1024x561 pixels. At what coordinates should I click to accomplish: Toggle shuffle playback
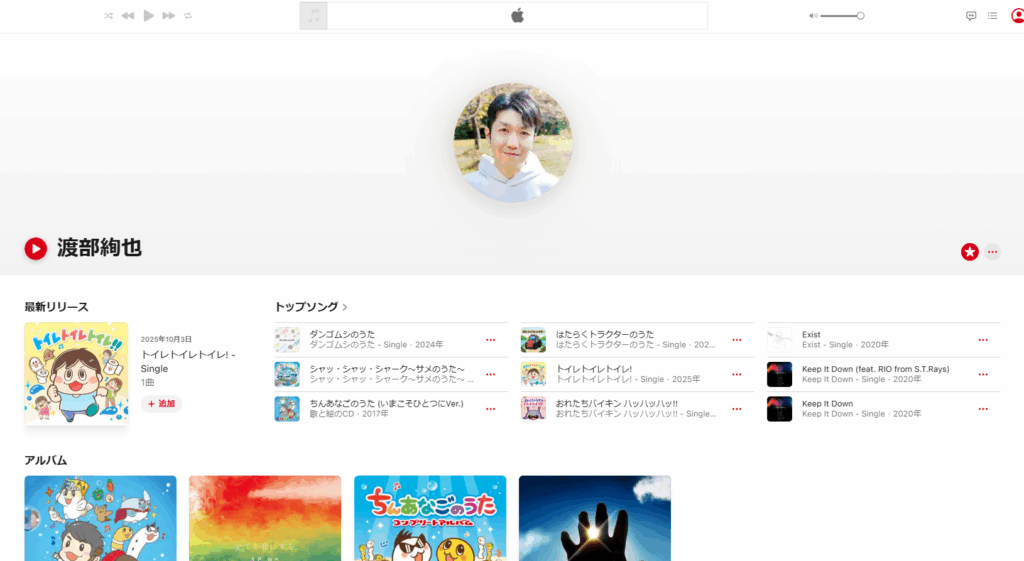pos(108,16)
